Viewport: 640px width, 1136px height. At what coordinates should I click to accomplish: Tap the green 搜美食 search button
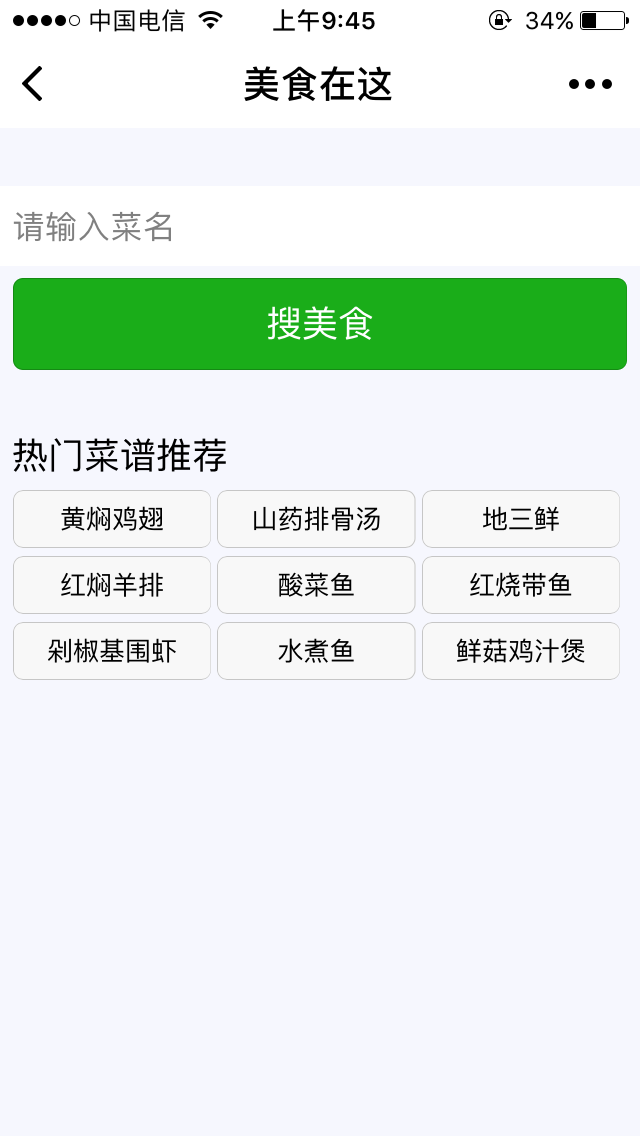pos(320,324)
